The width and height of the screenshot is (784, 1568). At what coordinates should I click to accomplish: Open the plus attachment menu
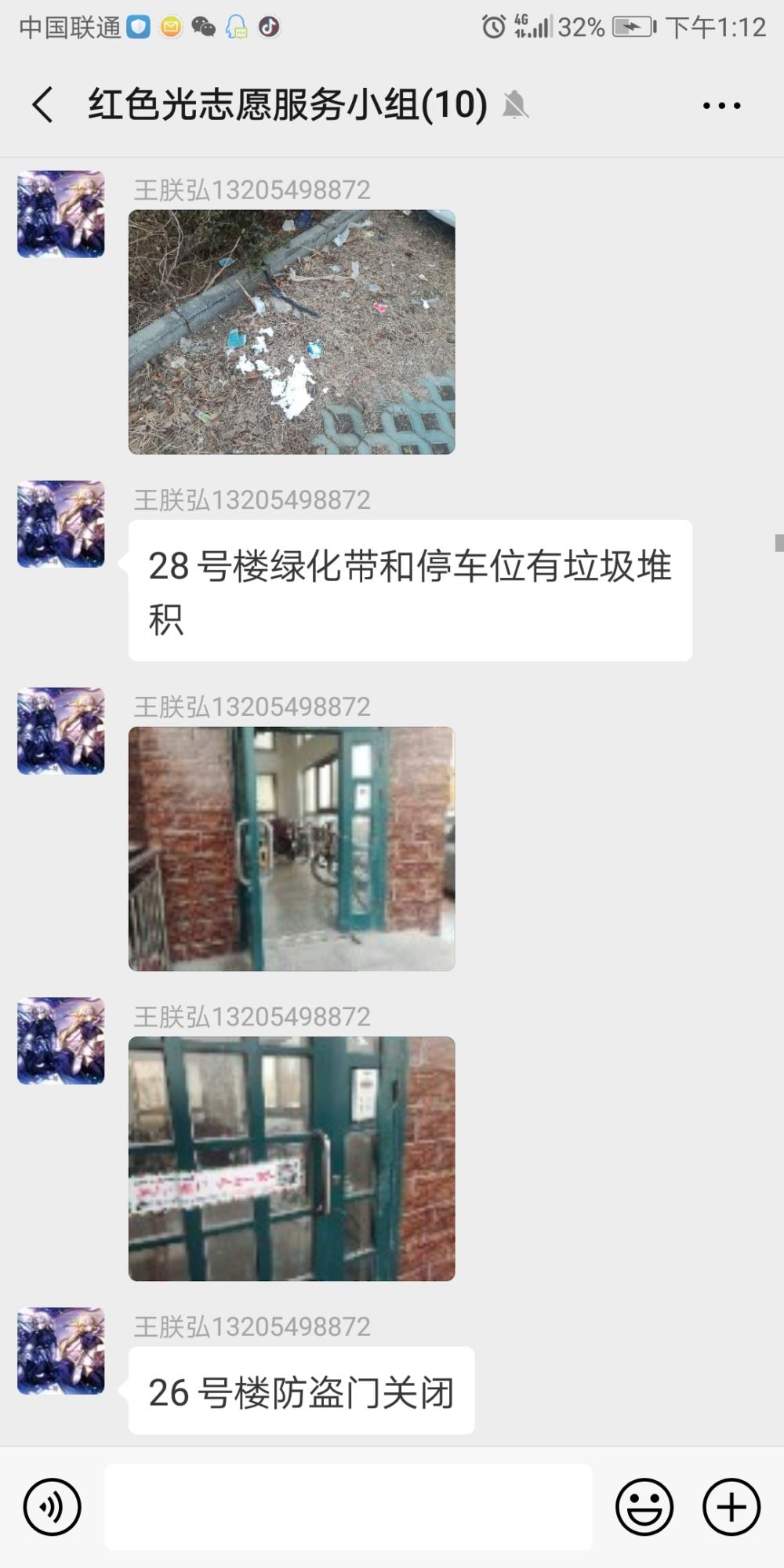tap(731, 1507)
